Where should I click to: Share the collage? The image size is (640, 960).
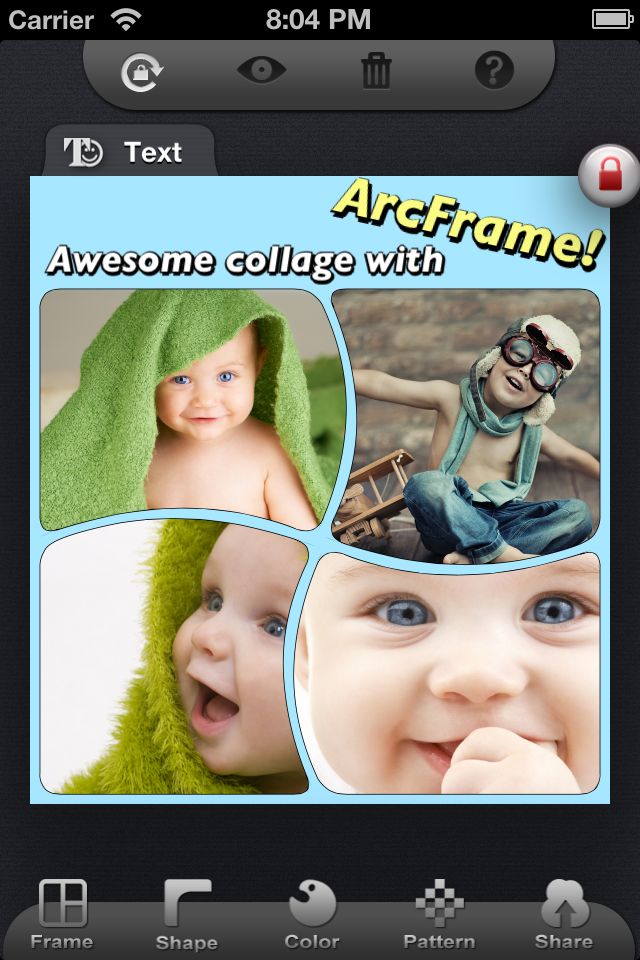564,915
